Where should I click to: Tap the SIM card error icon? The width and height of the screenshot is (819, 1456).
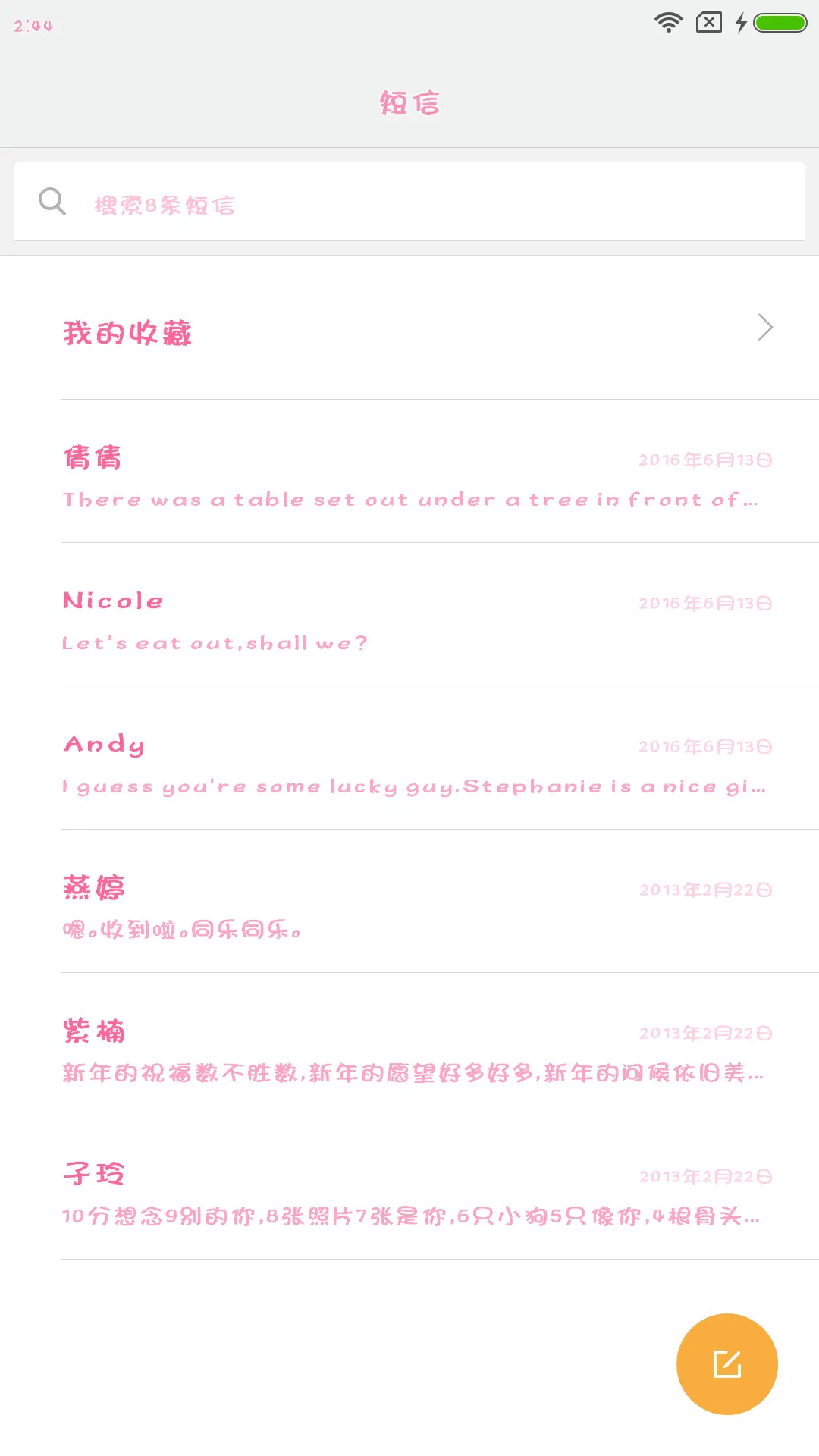click(707, 22)
